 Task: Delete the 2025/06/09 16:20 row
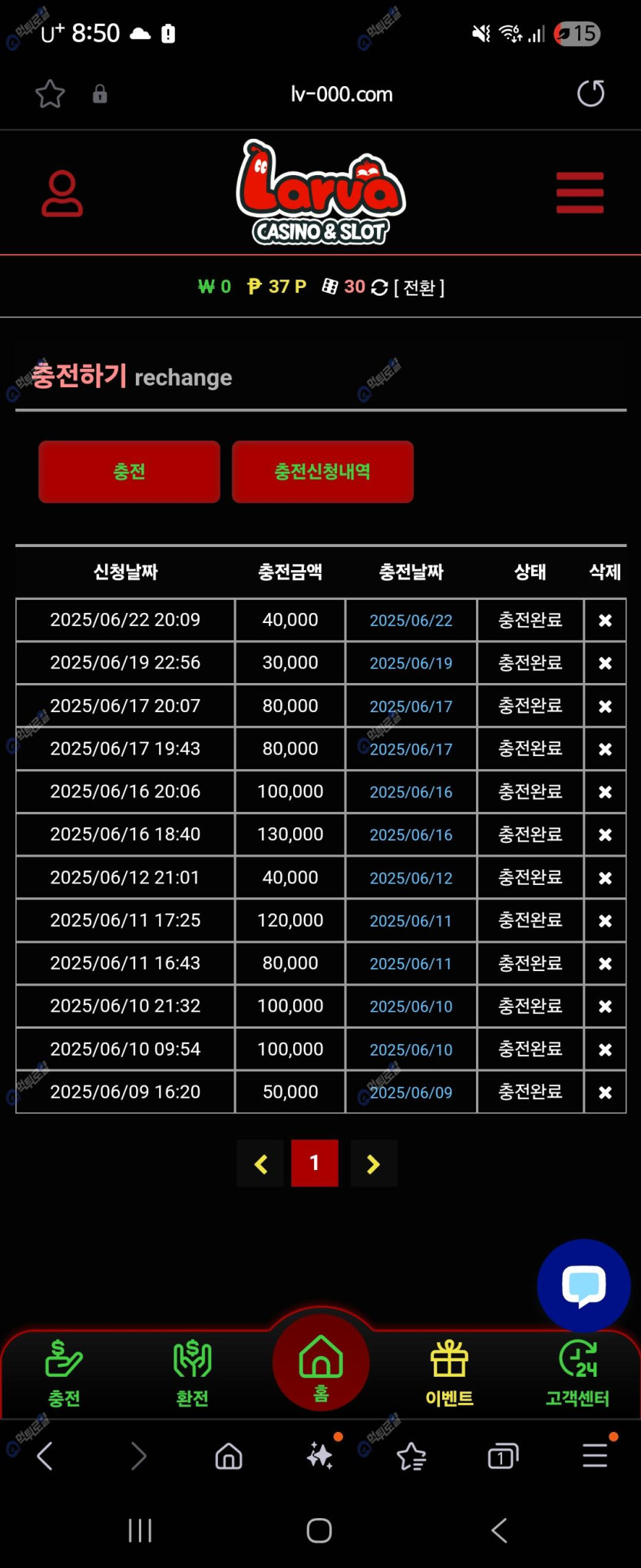coord(605,1092)
